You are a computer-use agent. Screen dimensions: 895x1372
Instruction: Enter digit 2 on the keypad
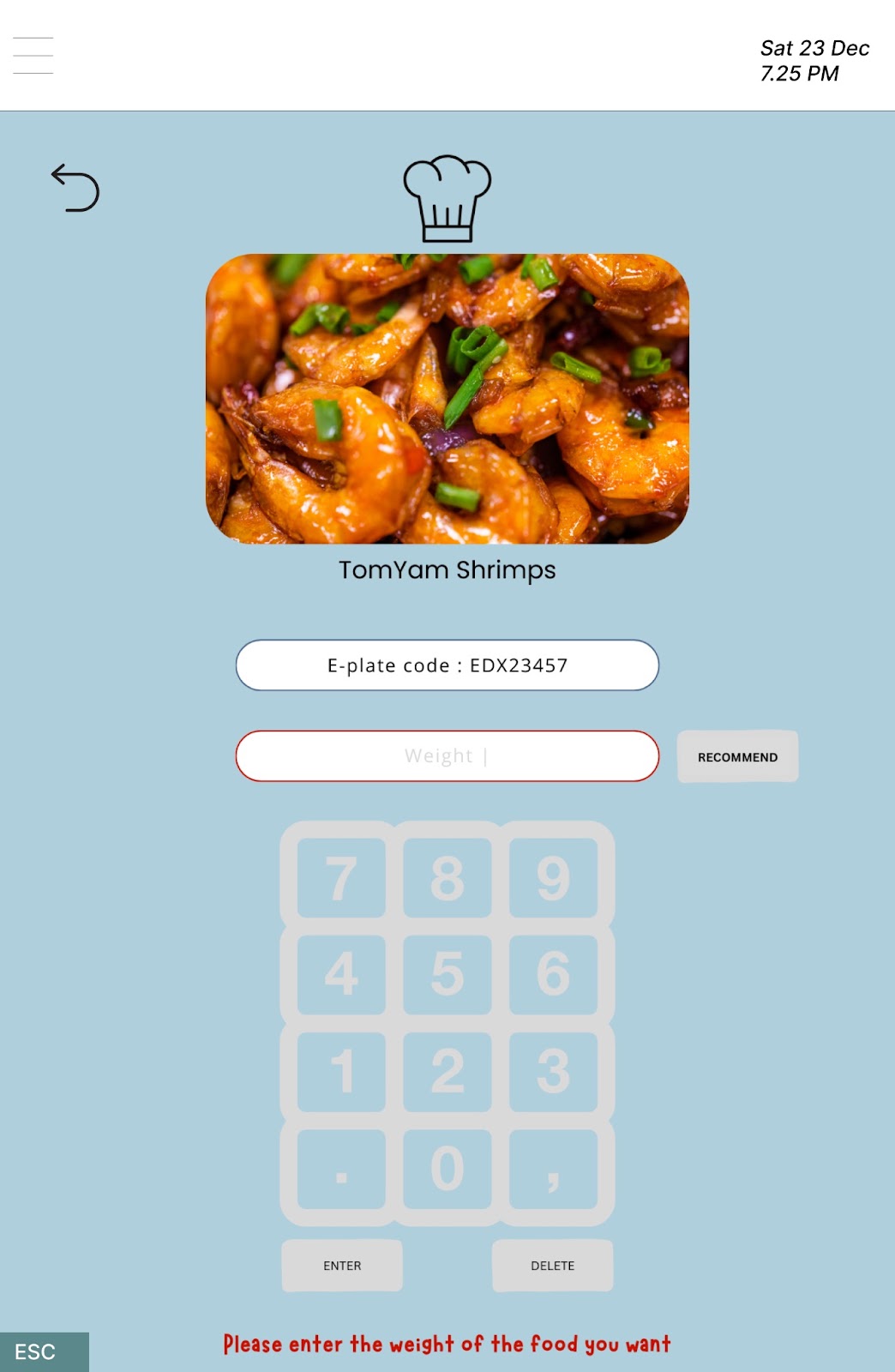tap(447, 1071)
